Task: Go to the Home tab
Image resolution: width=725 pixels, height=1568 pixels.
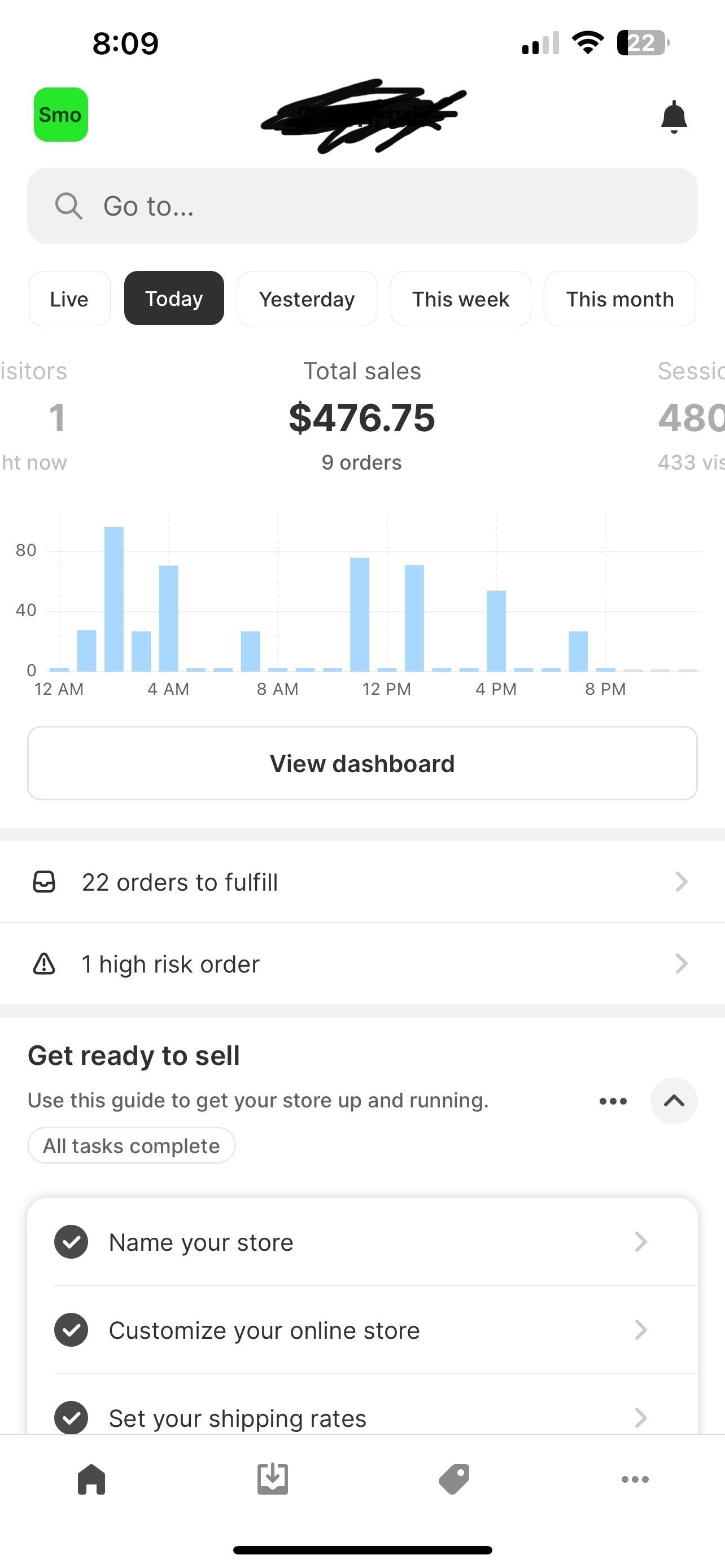Action: tap(91, 1479)
